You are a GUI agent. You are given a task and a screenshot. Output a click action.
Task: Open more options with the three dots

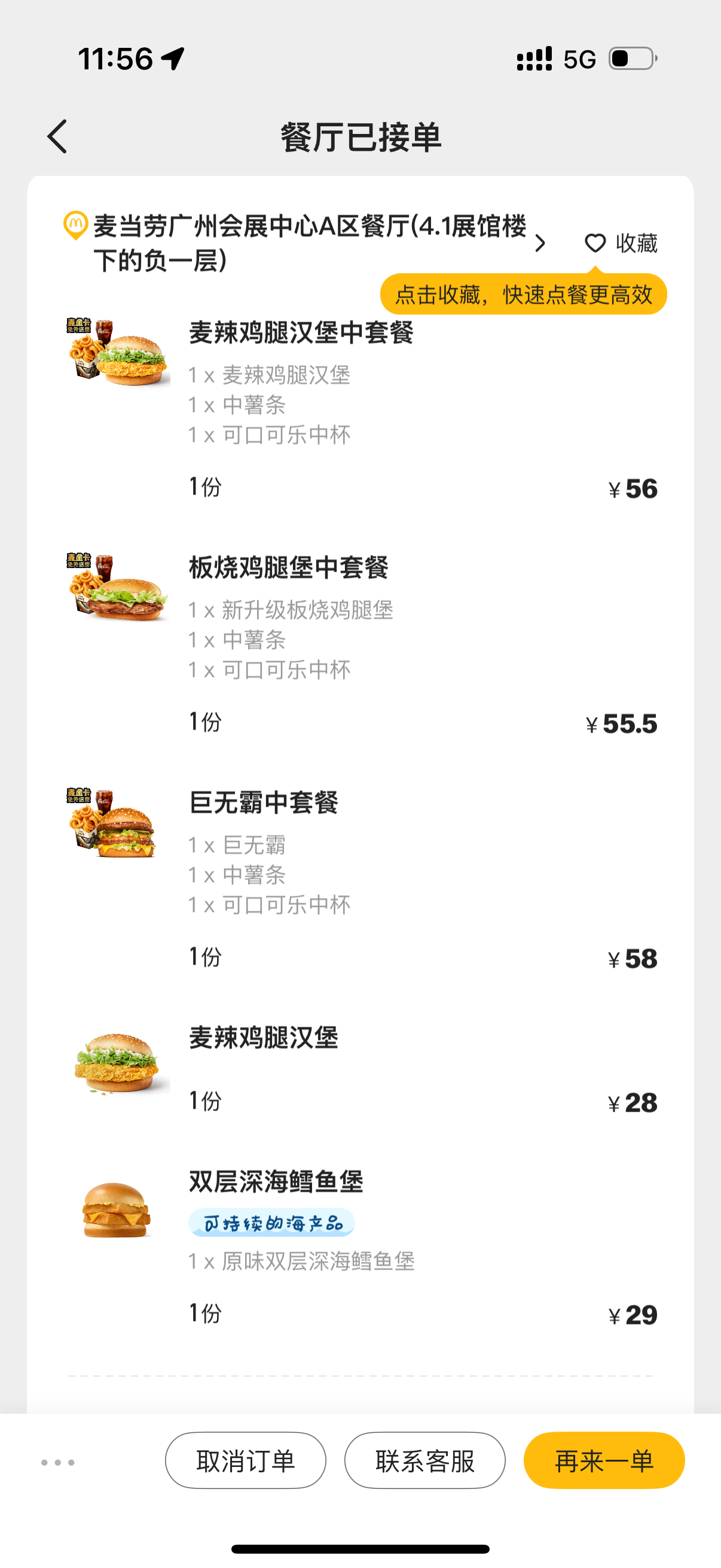tap(58, 1462)
